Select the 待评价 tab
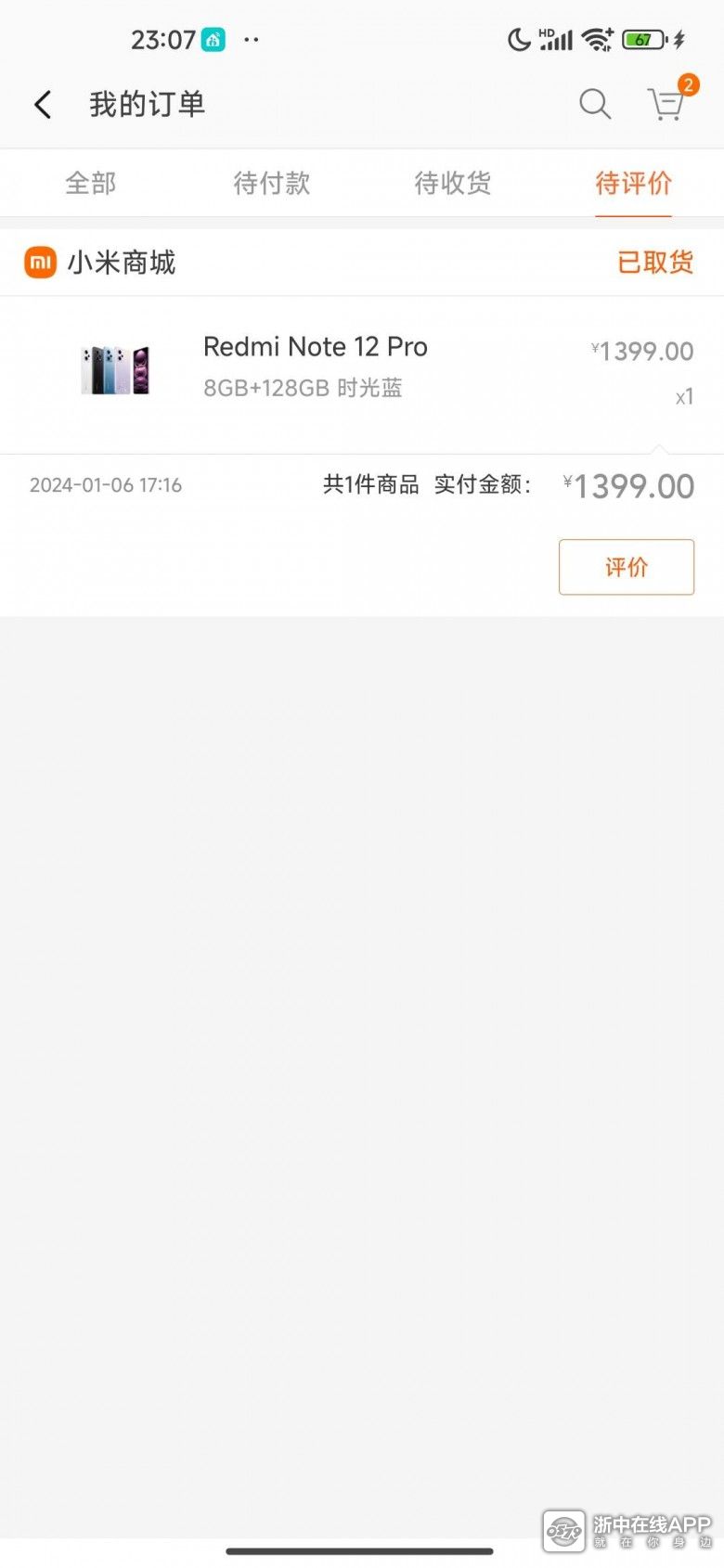The image size is (724, 1568). [633, 183]
